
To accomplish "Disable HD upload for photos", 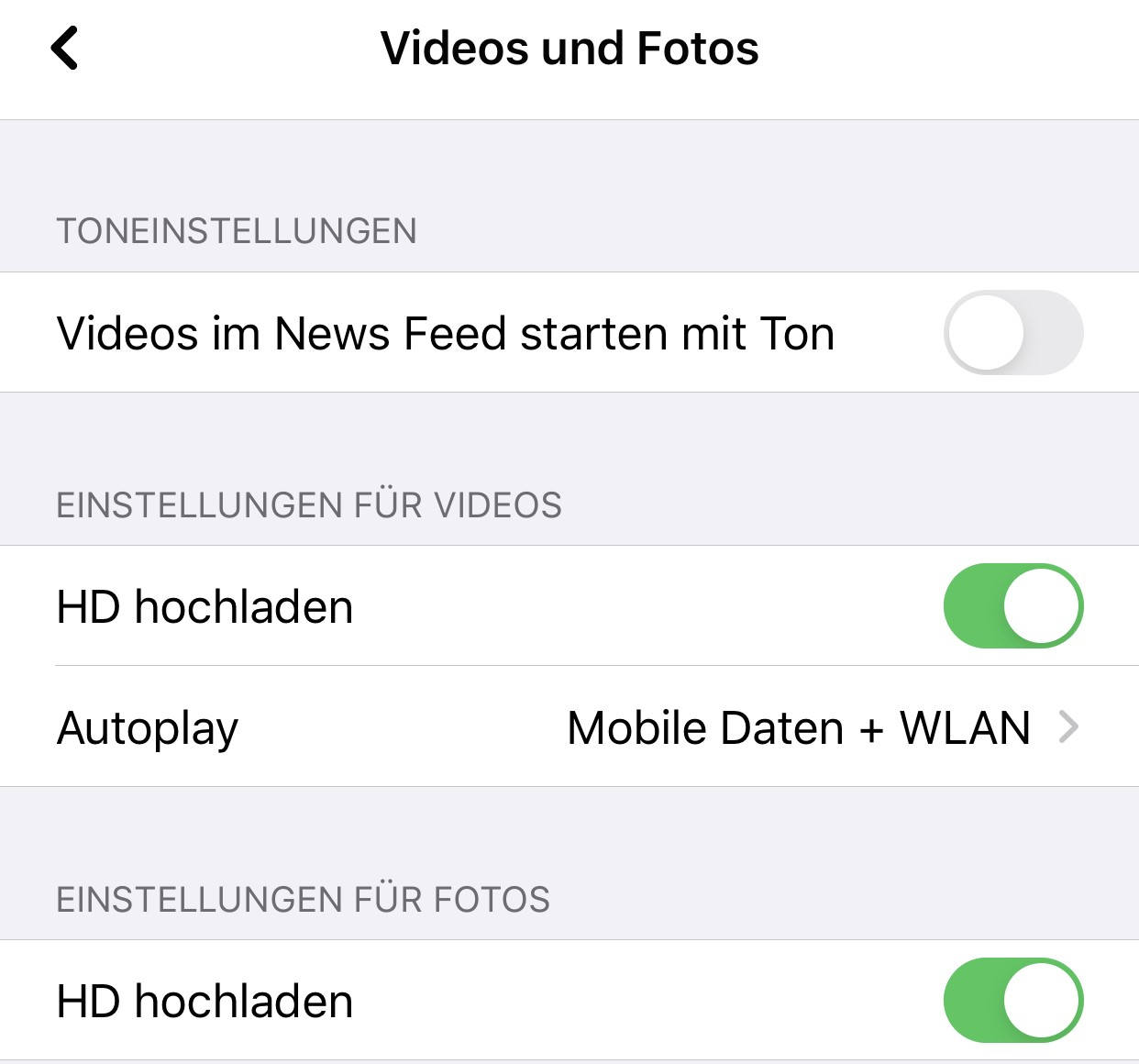I will (x=1012, y=1001).
